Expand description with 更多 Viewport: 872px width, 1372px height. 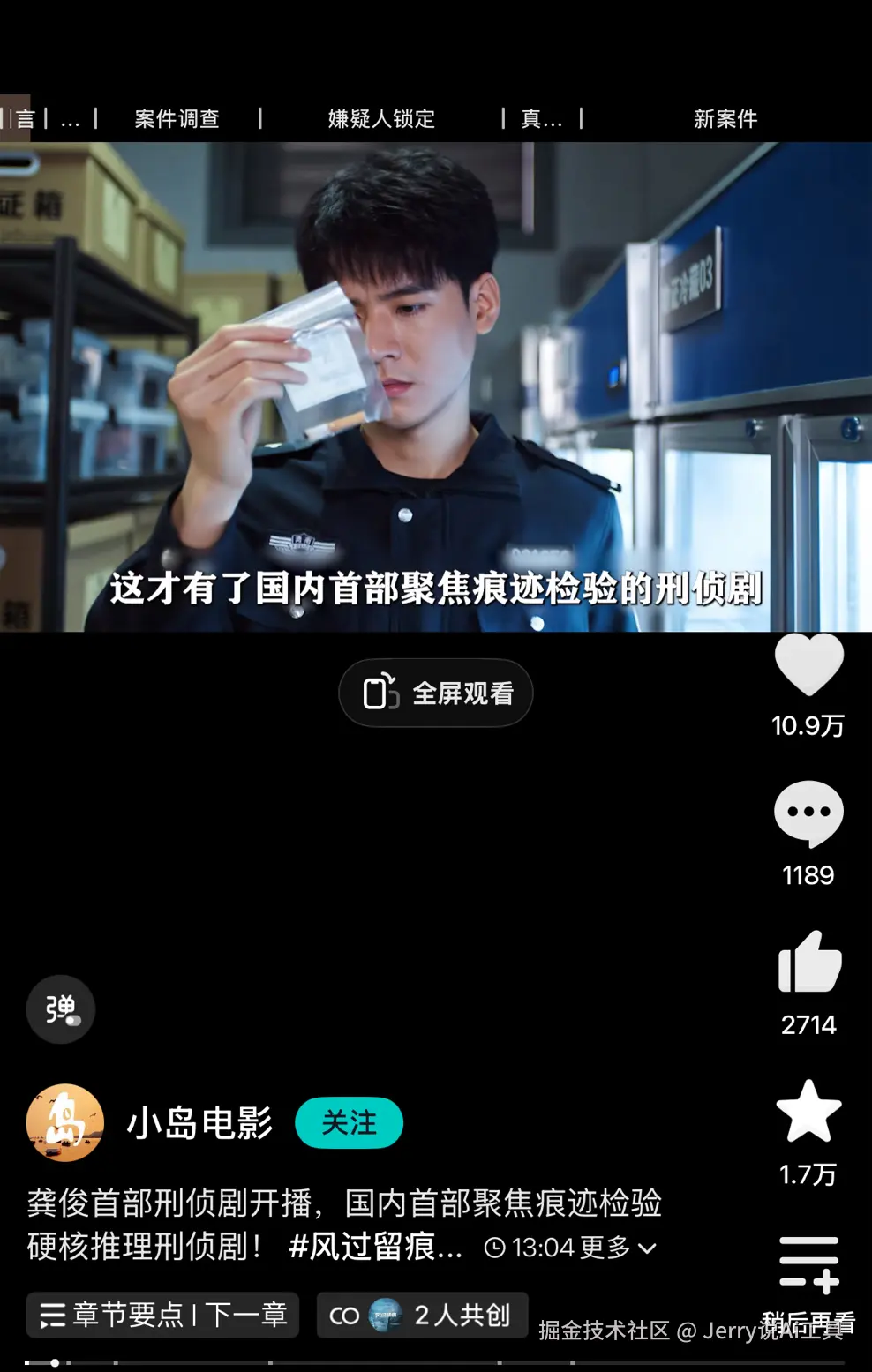point(616,1248)
